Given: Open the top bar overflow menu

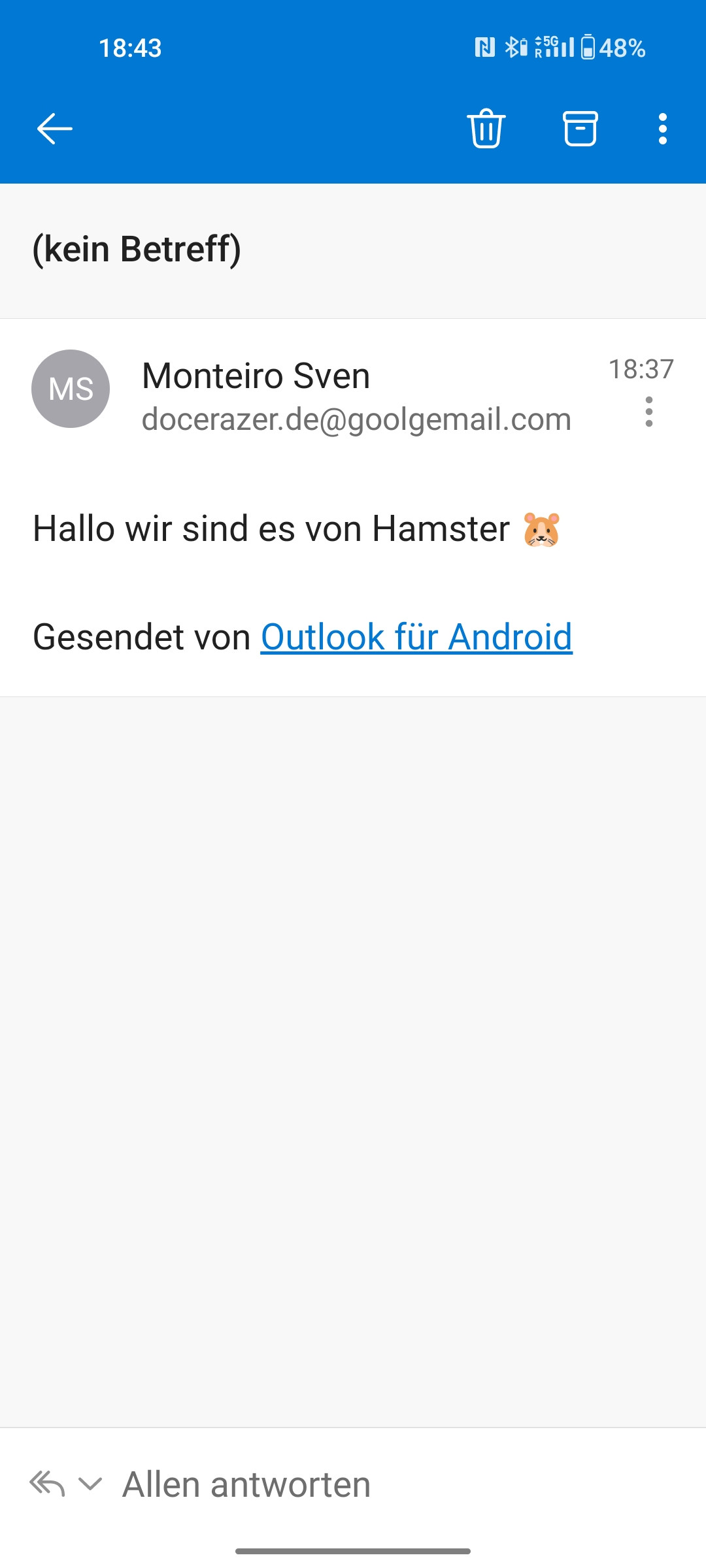Looking at the screenshot, I should point(663,128).
